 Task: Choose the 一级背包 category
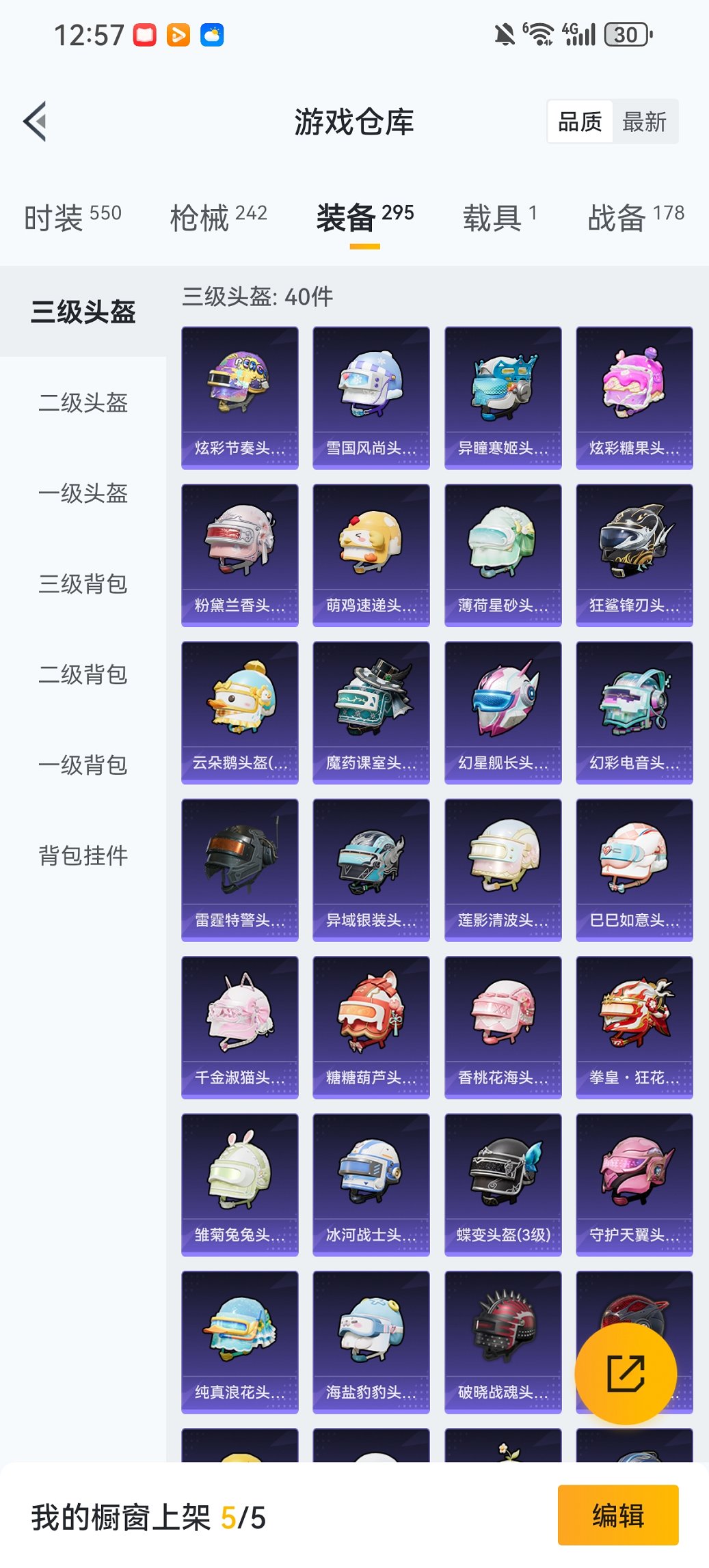click(82, 767)
